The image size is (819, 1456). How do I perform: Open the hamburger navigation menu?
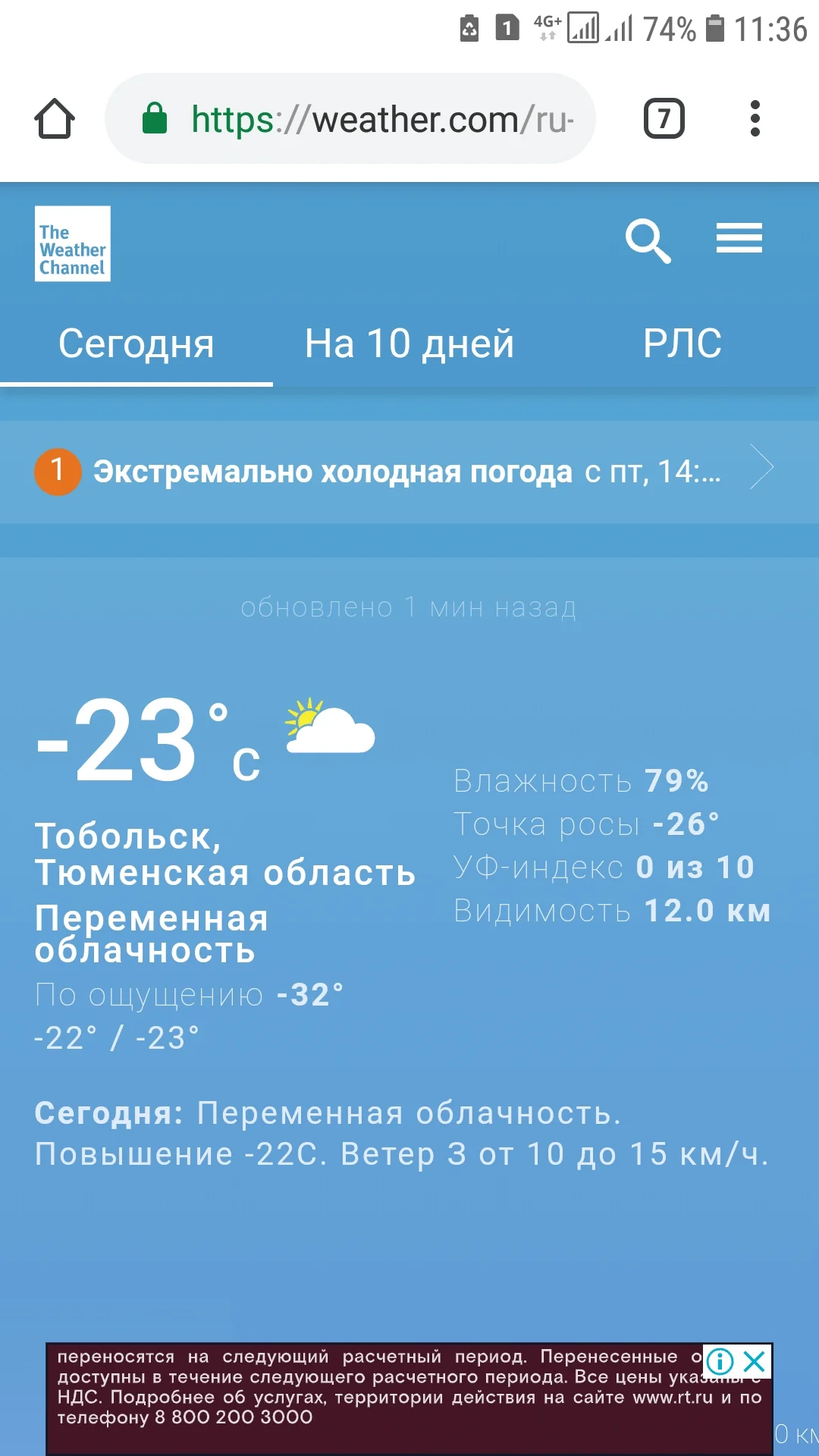pos(739,237)
